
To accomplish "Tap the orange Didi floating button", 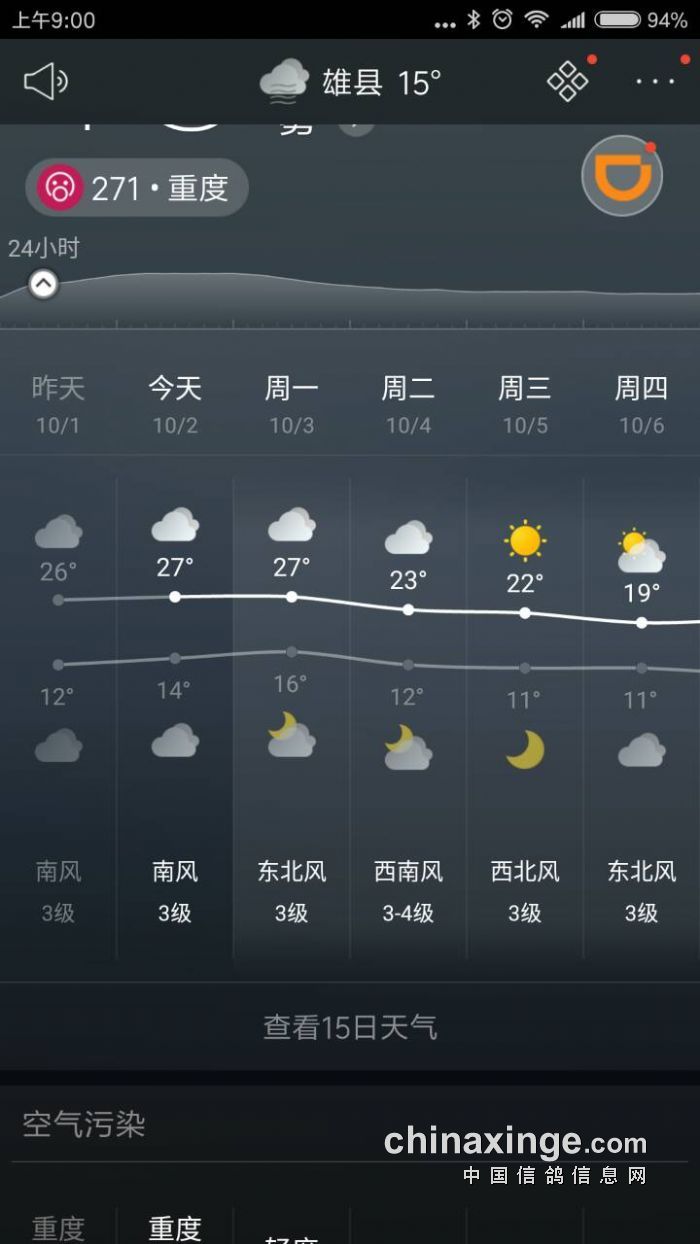I will (x=622, y=176).
